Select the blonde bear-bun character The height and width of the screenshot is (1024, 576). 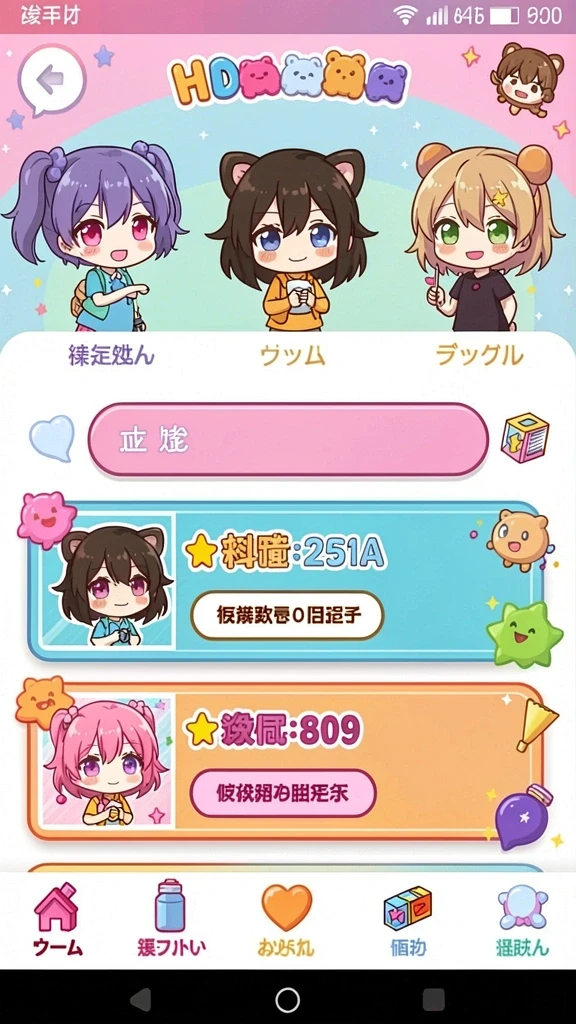coord(485,238)
